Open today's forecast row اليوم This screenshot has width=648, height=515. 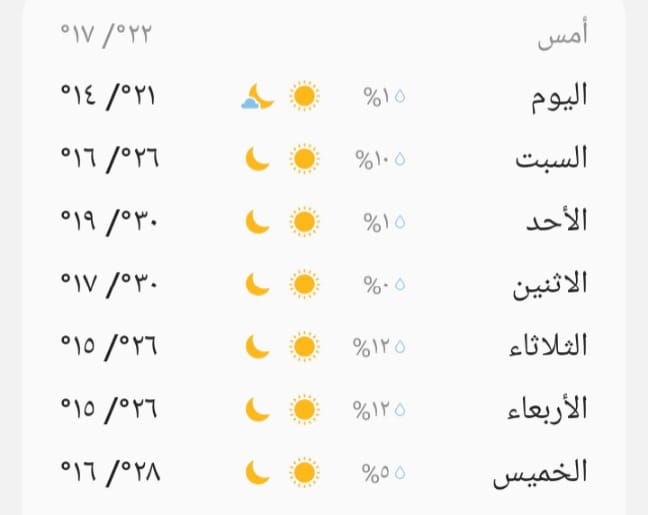pos(558,96)
